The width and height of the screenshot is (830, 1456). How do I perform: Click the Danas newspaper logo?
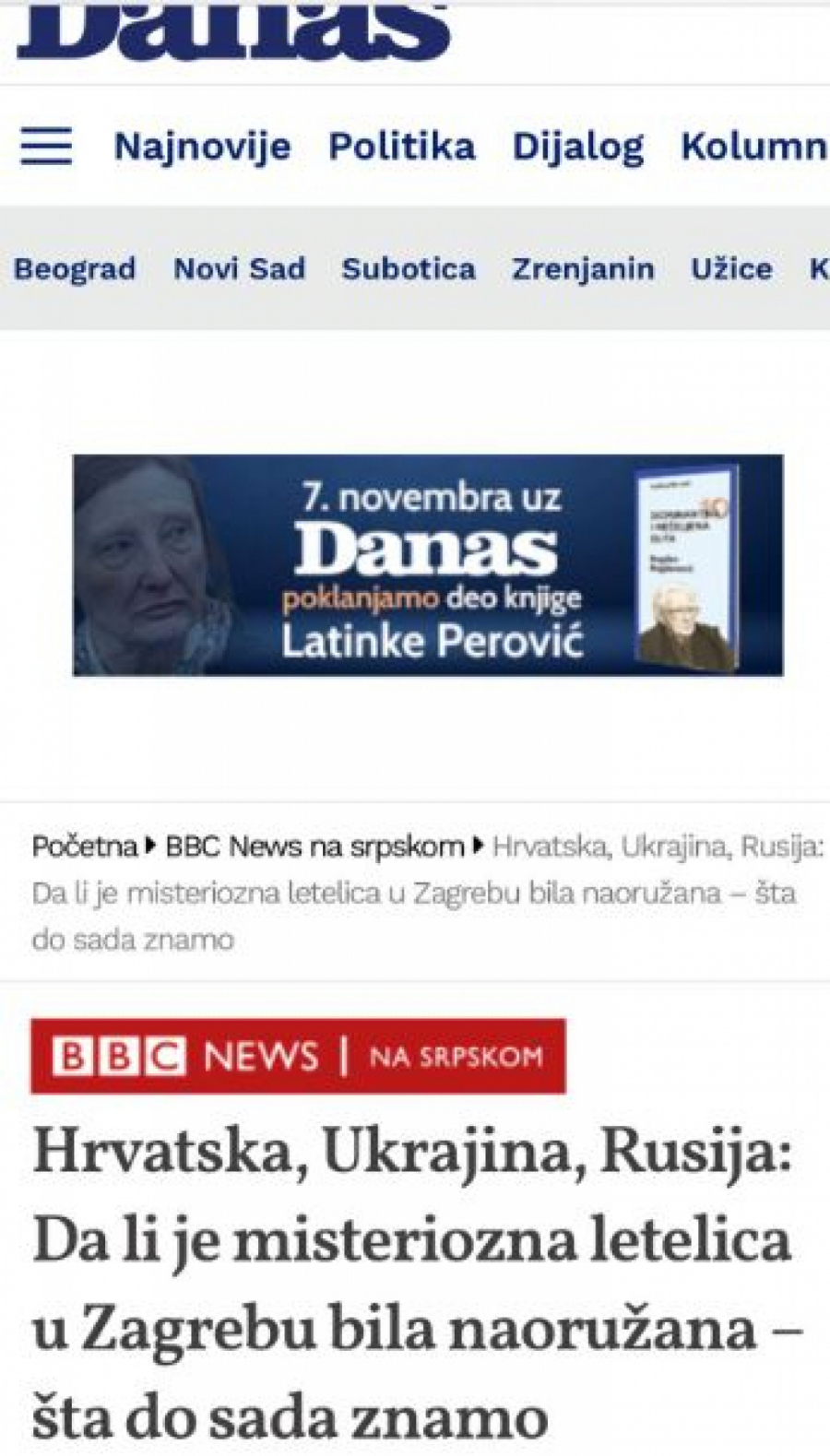click(231, 28)
